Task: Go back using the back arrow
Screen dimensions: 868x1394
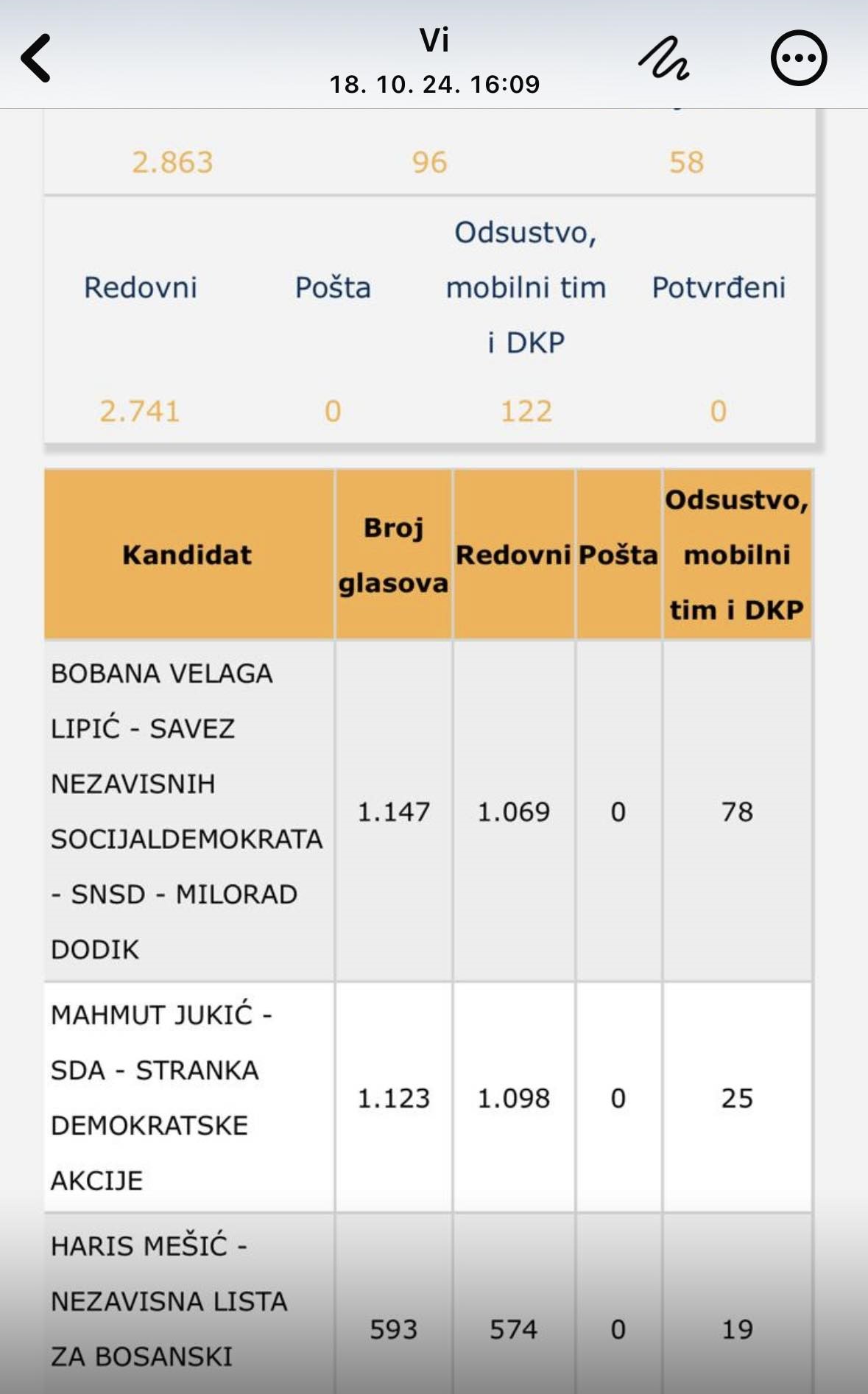Action: pyautogui.click(x=35, y=57)
